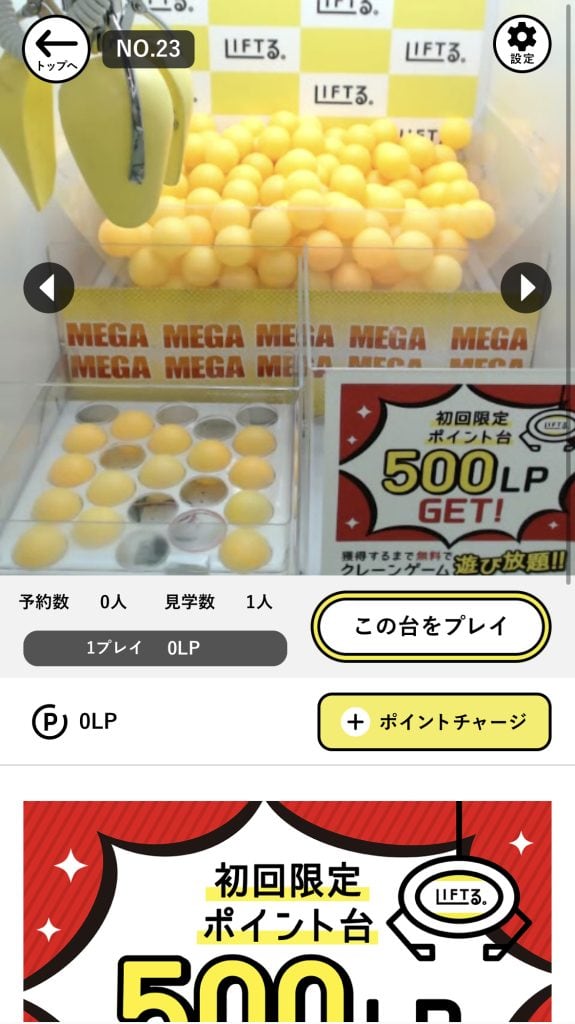Switch to the previous machine with left arrow
Viewport: 575px width, 1024px height.
pos(49,287)
